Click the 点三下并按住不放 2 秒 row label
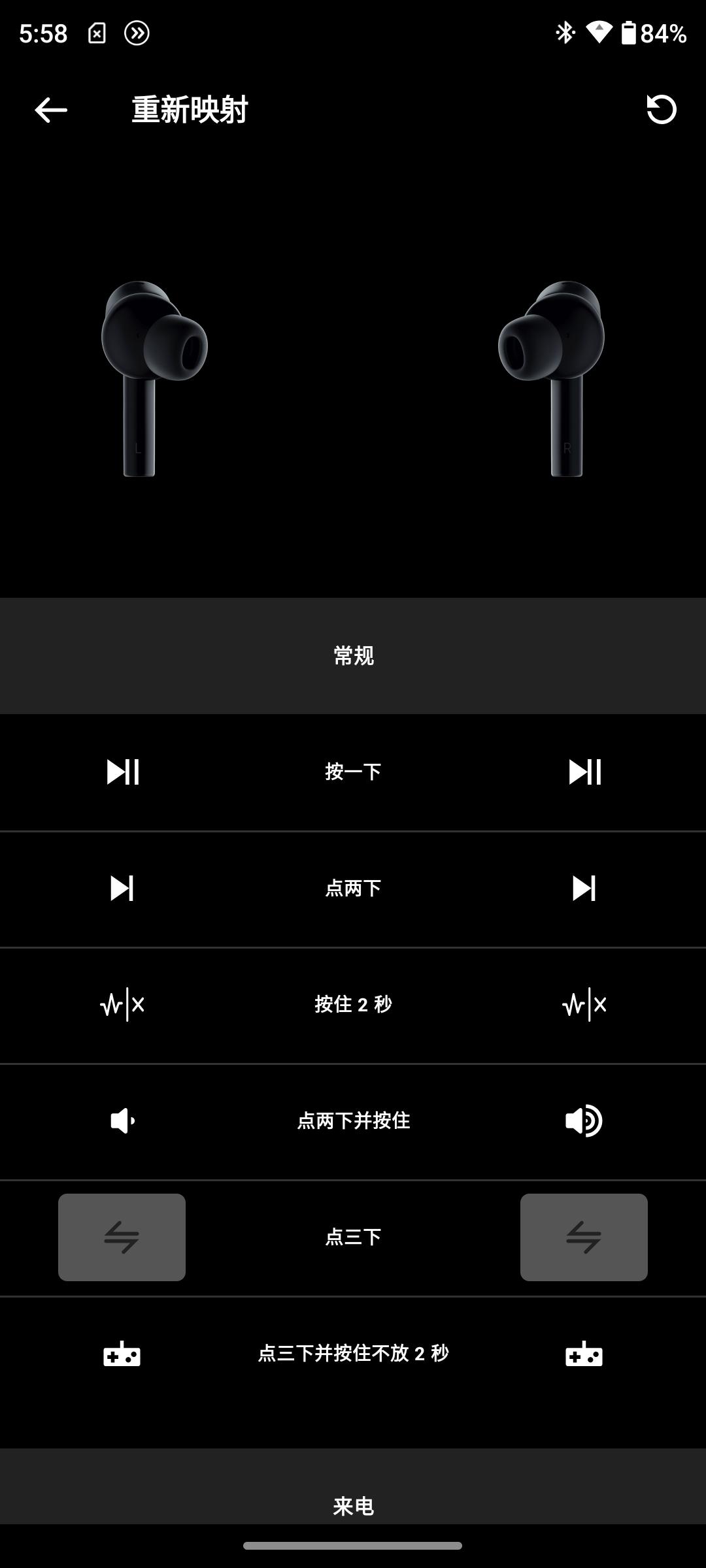 [353, 1354]
